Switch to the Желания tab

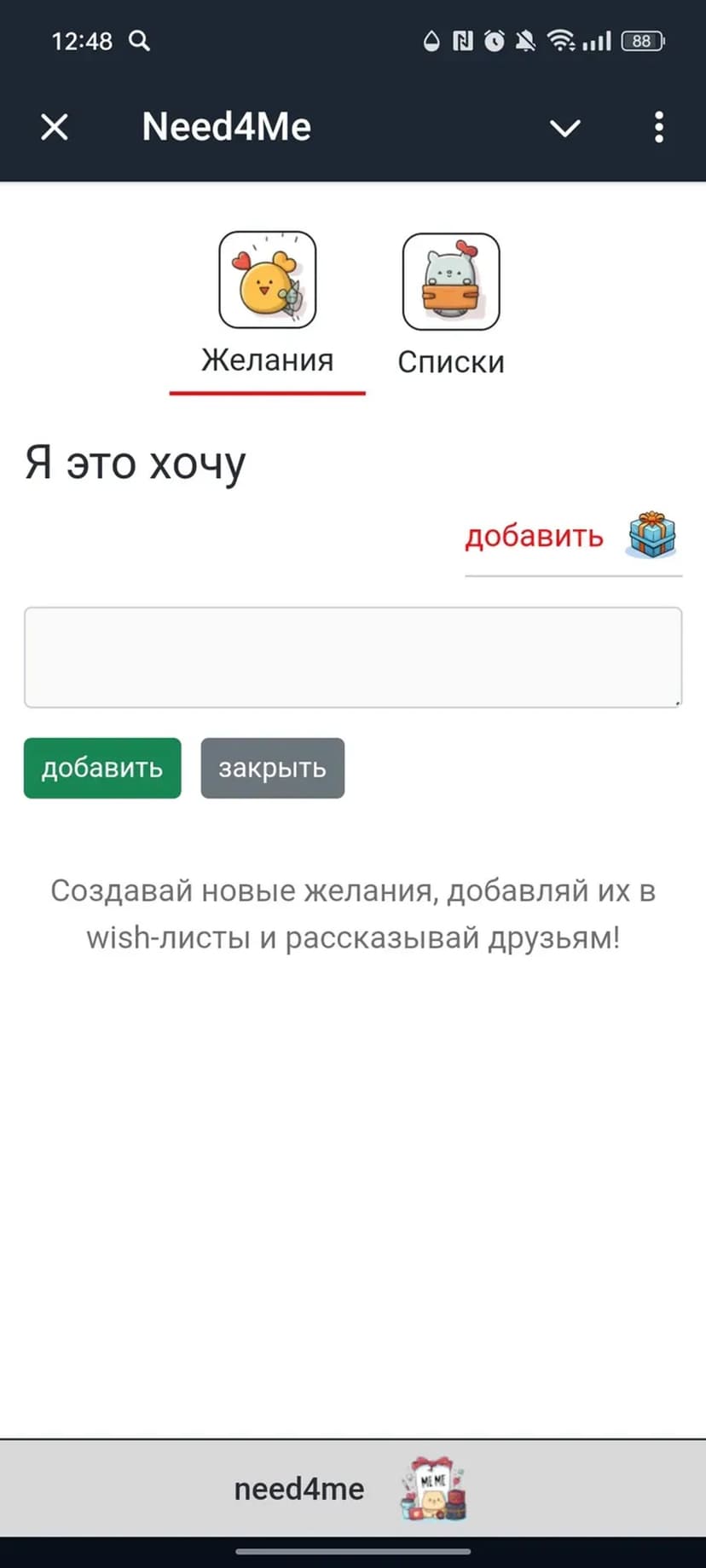click(x=267, y=307)
